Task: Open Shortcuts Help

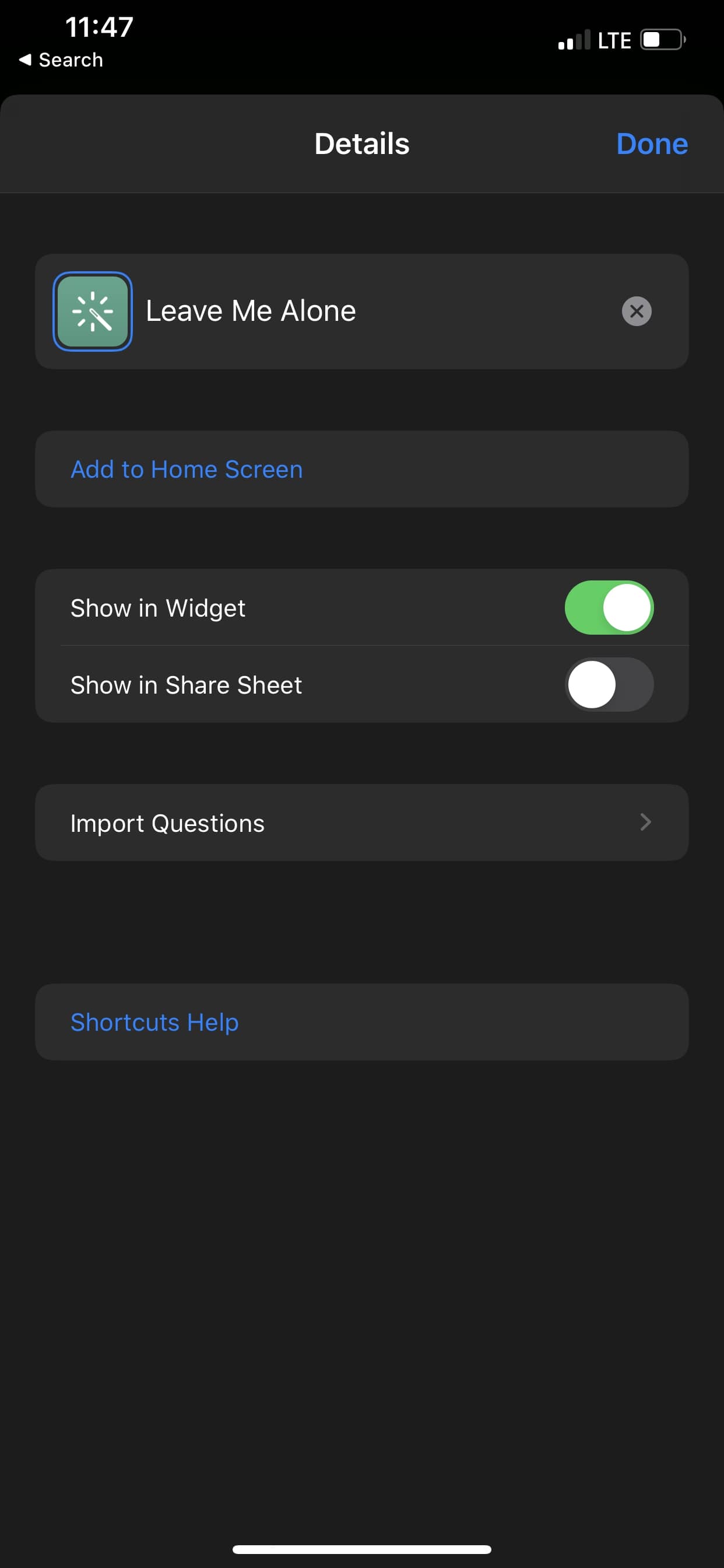Action: point(362,1022)
